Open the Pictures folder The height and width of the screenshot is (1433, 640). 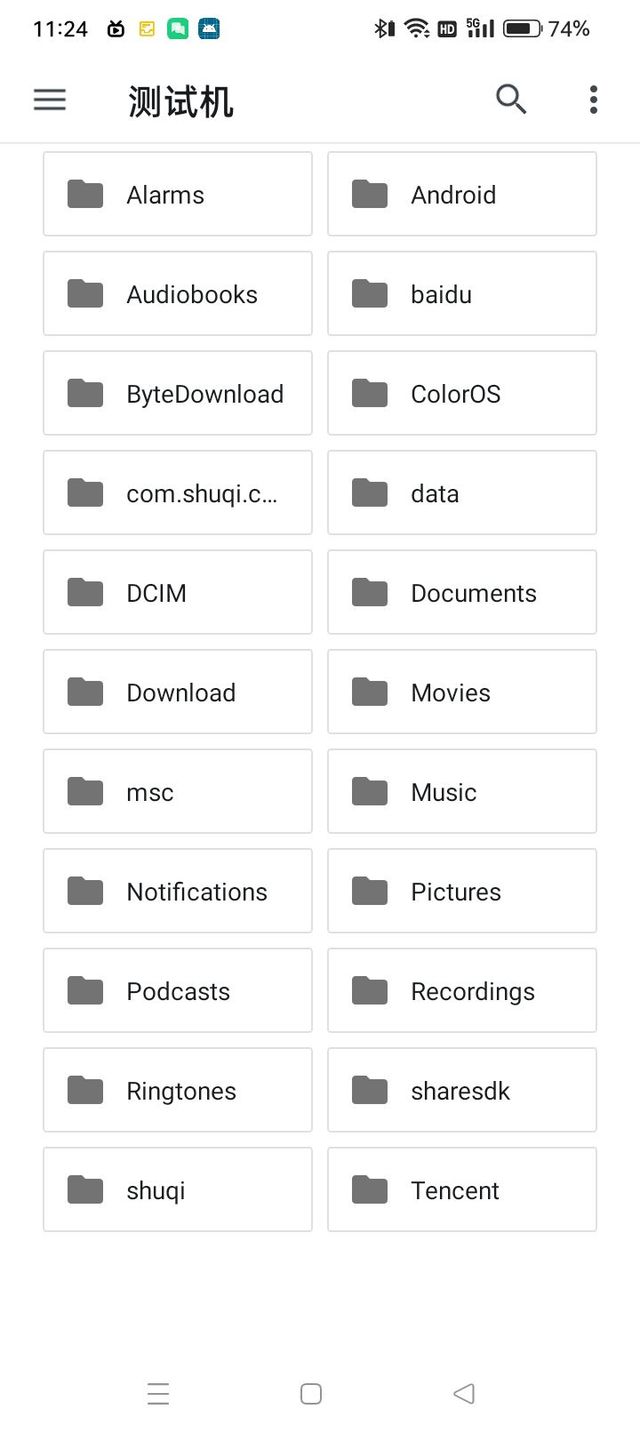(462, 891)
